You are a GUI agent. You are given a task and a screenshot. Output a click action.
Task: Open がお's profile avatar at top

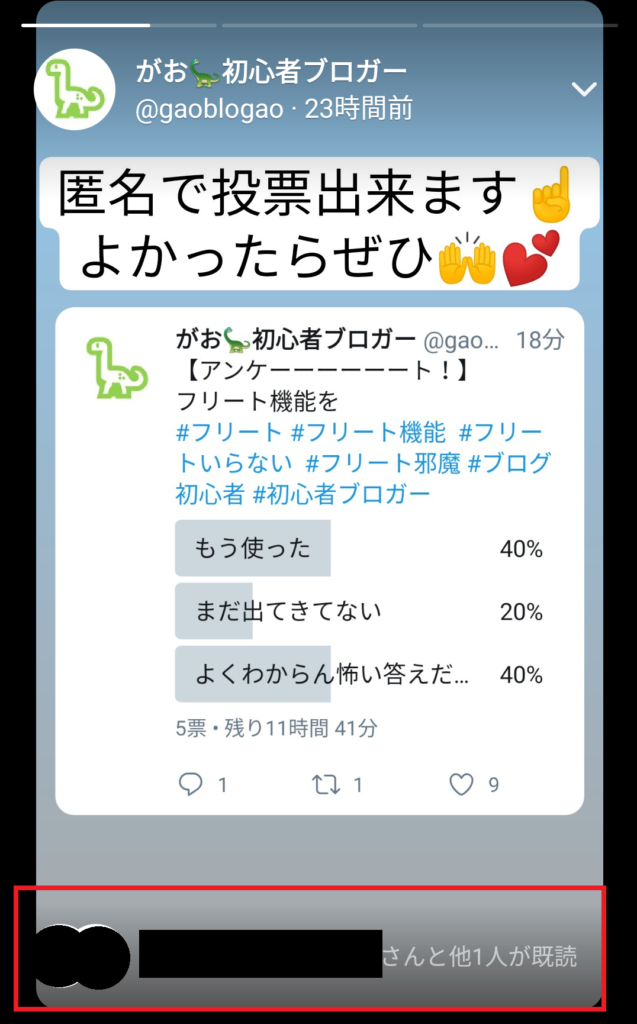tap(75, 89)
